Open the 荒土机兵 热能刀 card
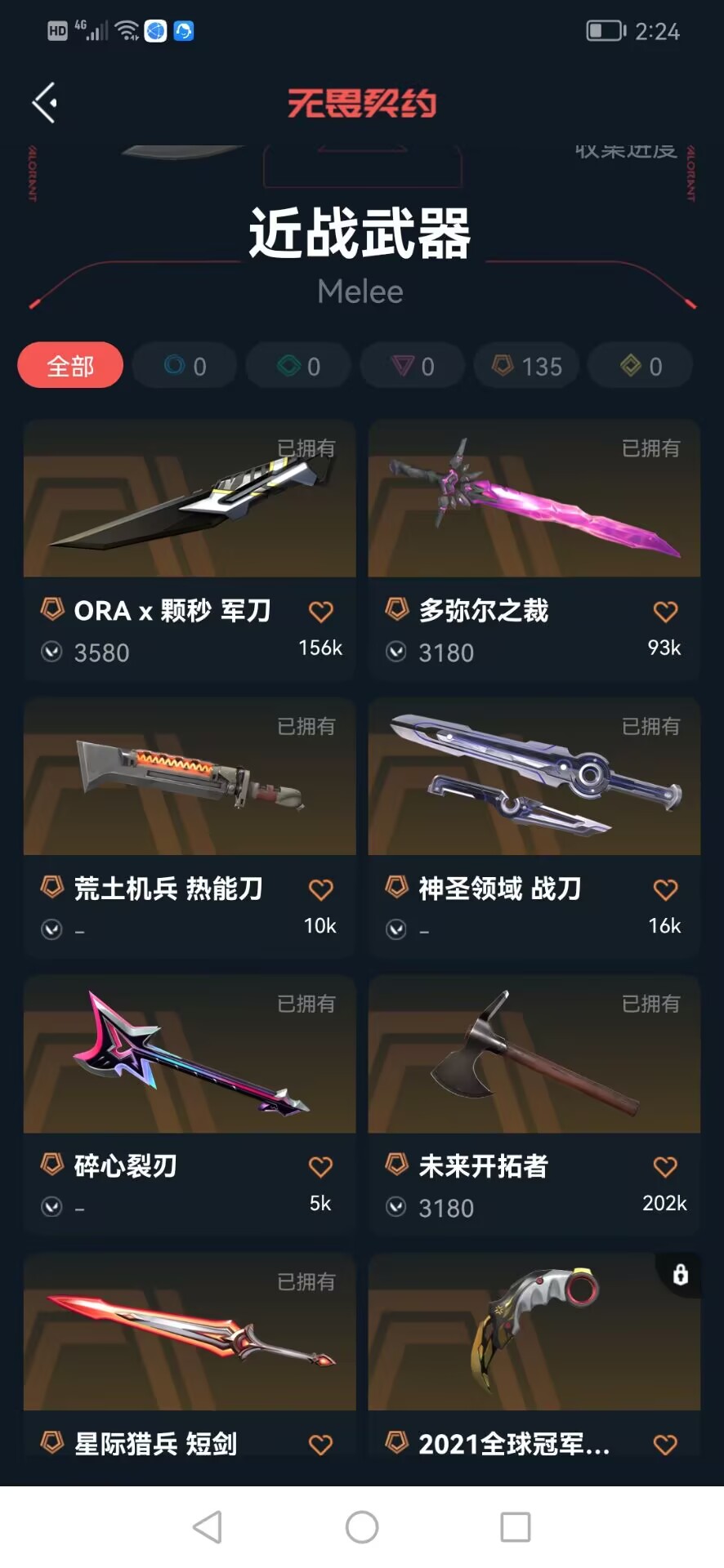The image size is (724, 1568). point(190,827)
